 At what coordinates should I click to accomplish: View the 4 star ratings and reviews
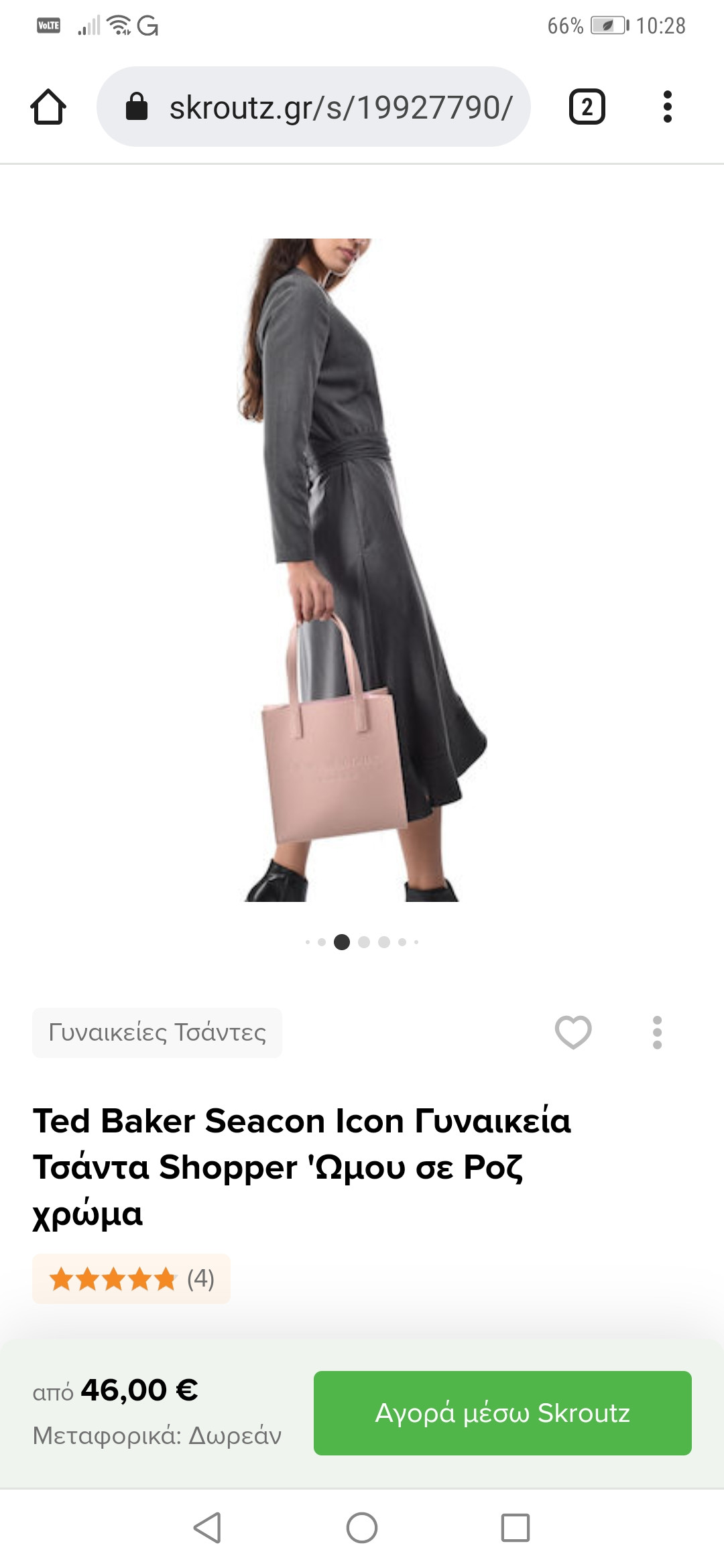(x=131, y=1279)
